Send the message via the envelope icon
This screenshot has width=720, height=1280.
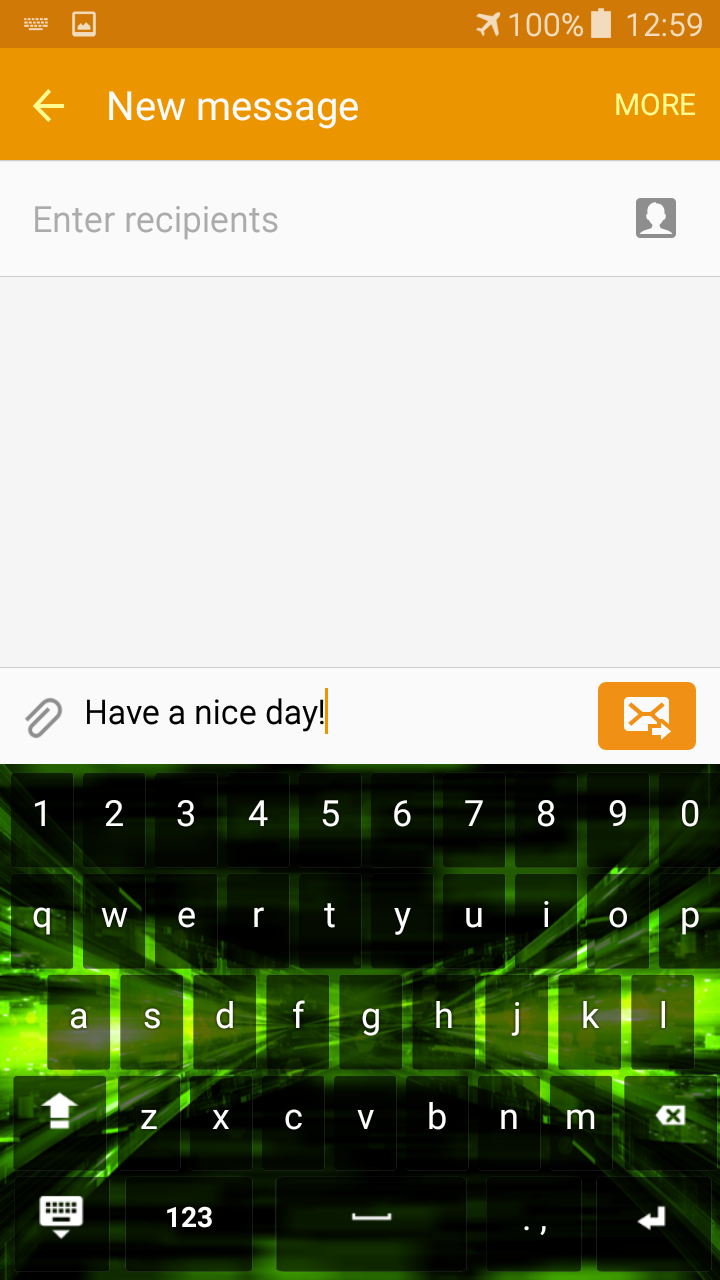(x=646, y=715)
